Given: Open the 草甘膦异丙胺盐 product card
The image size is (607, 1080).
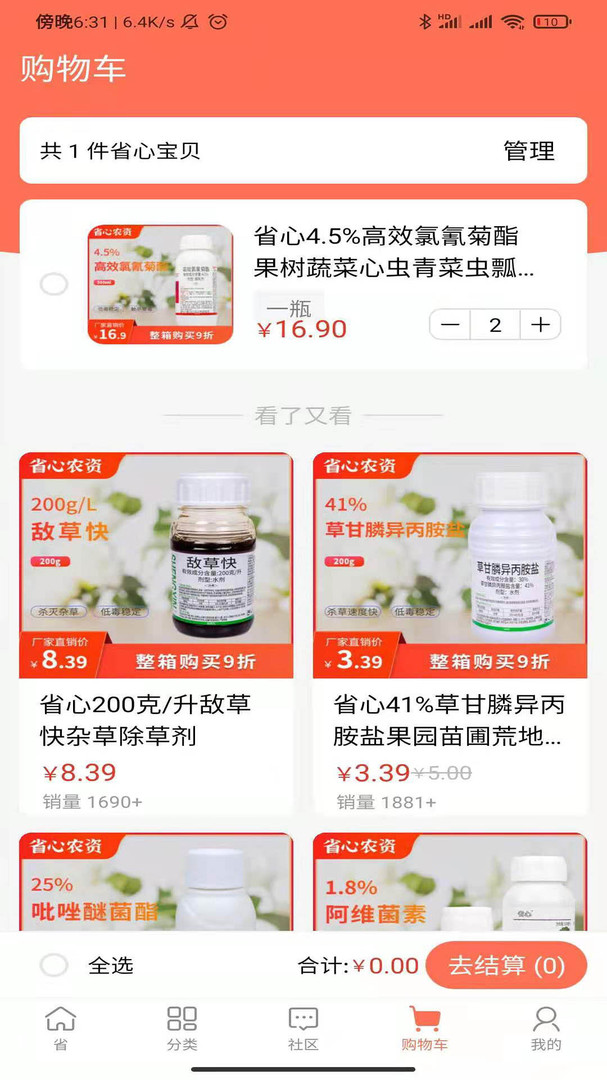Looking at the screenshot, I should (450, 632).
